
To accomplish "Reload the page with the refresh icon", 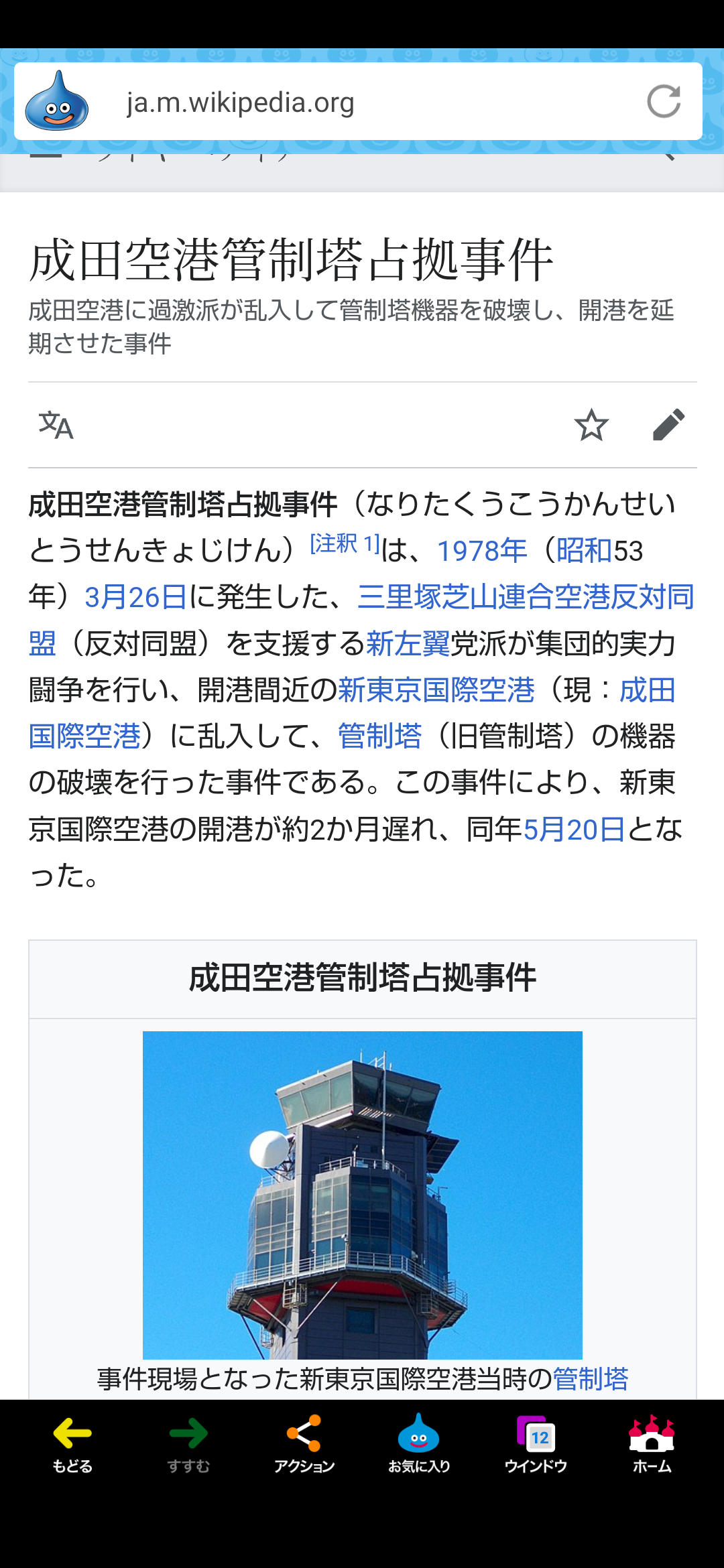I will tap(664, 102).
